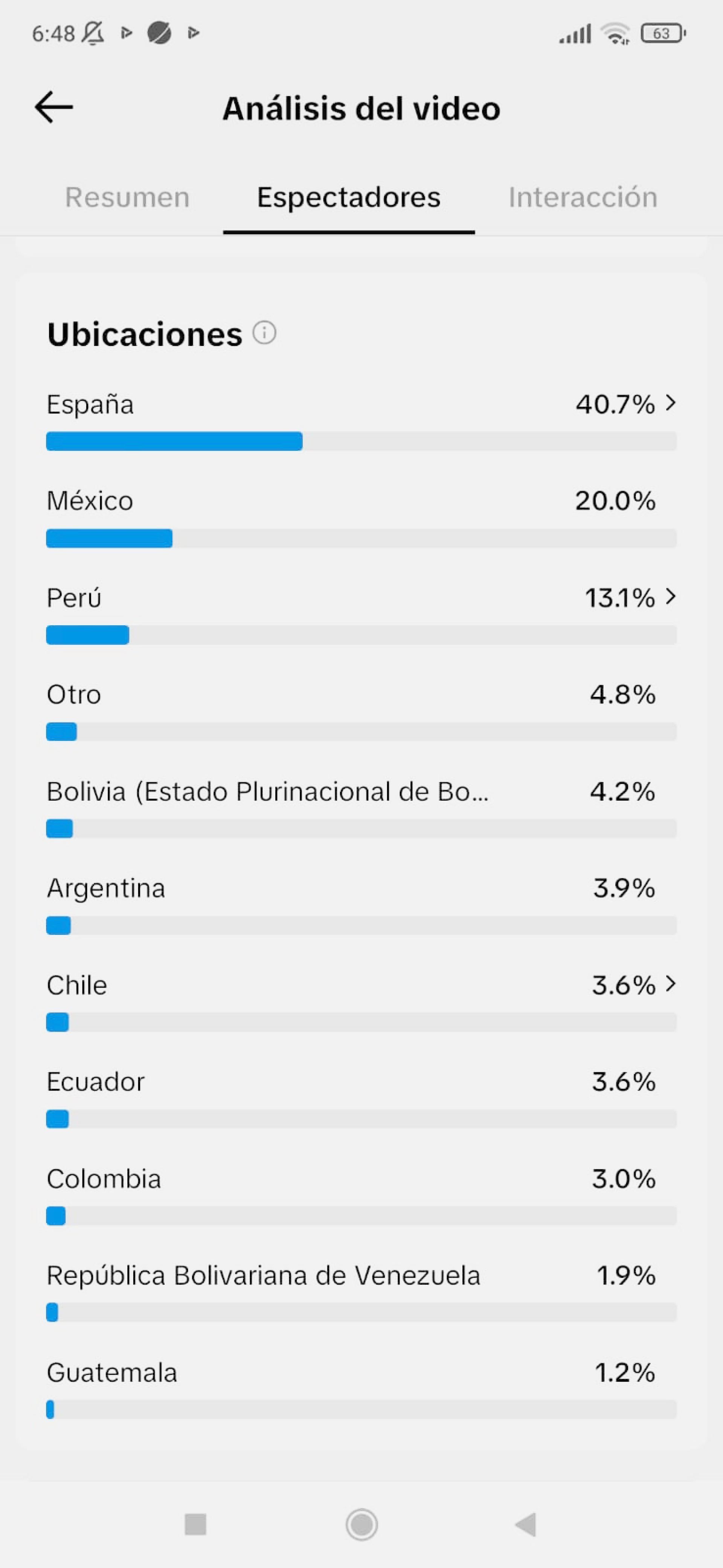This screenshot has height=1568, width=723.
Task: Open recent apps with the square button
Action: (195, 1524)
